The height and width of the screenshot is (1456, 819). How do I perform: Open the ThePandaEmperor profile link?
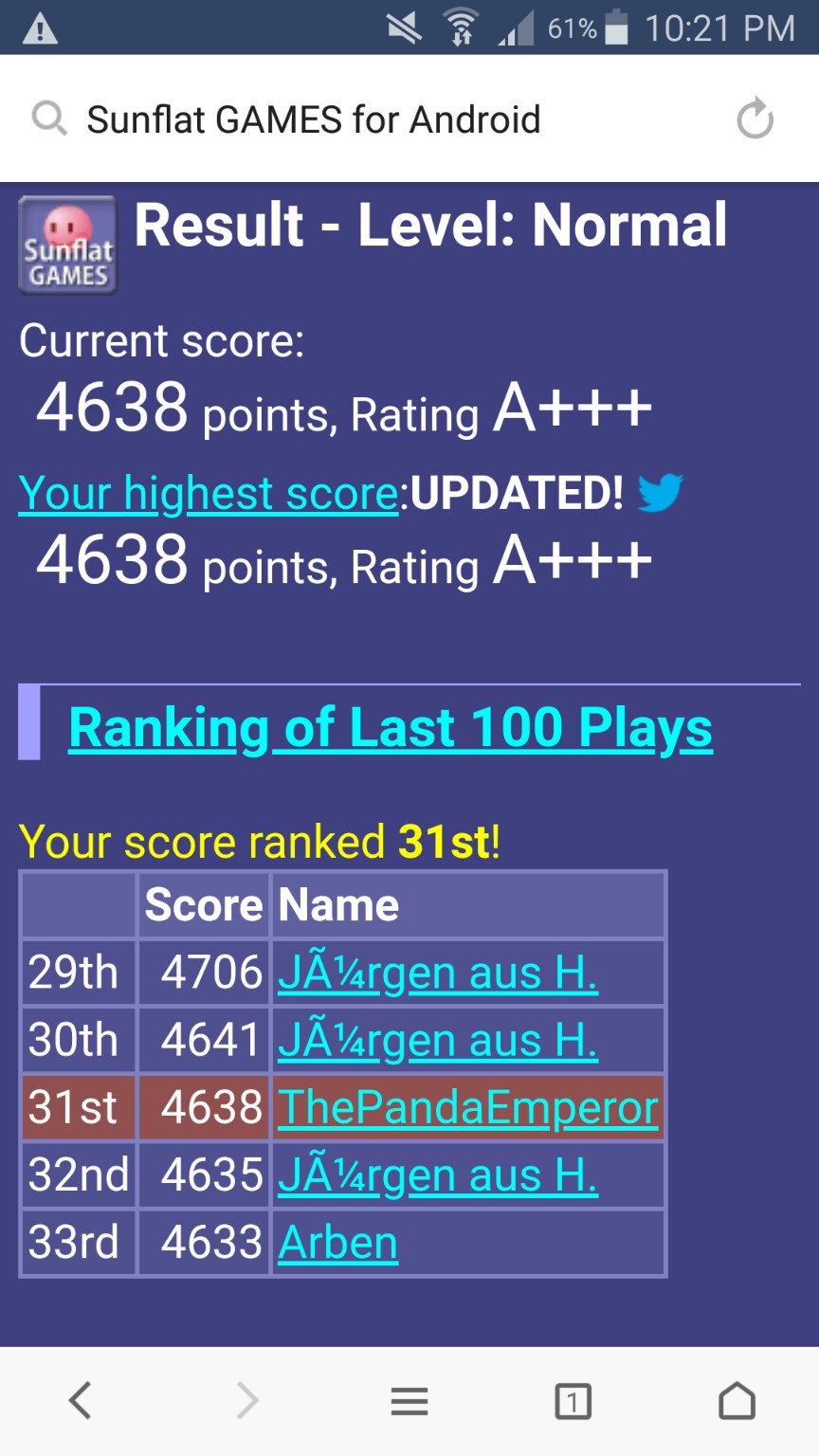coord(467,1107)
